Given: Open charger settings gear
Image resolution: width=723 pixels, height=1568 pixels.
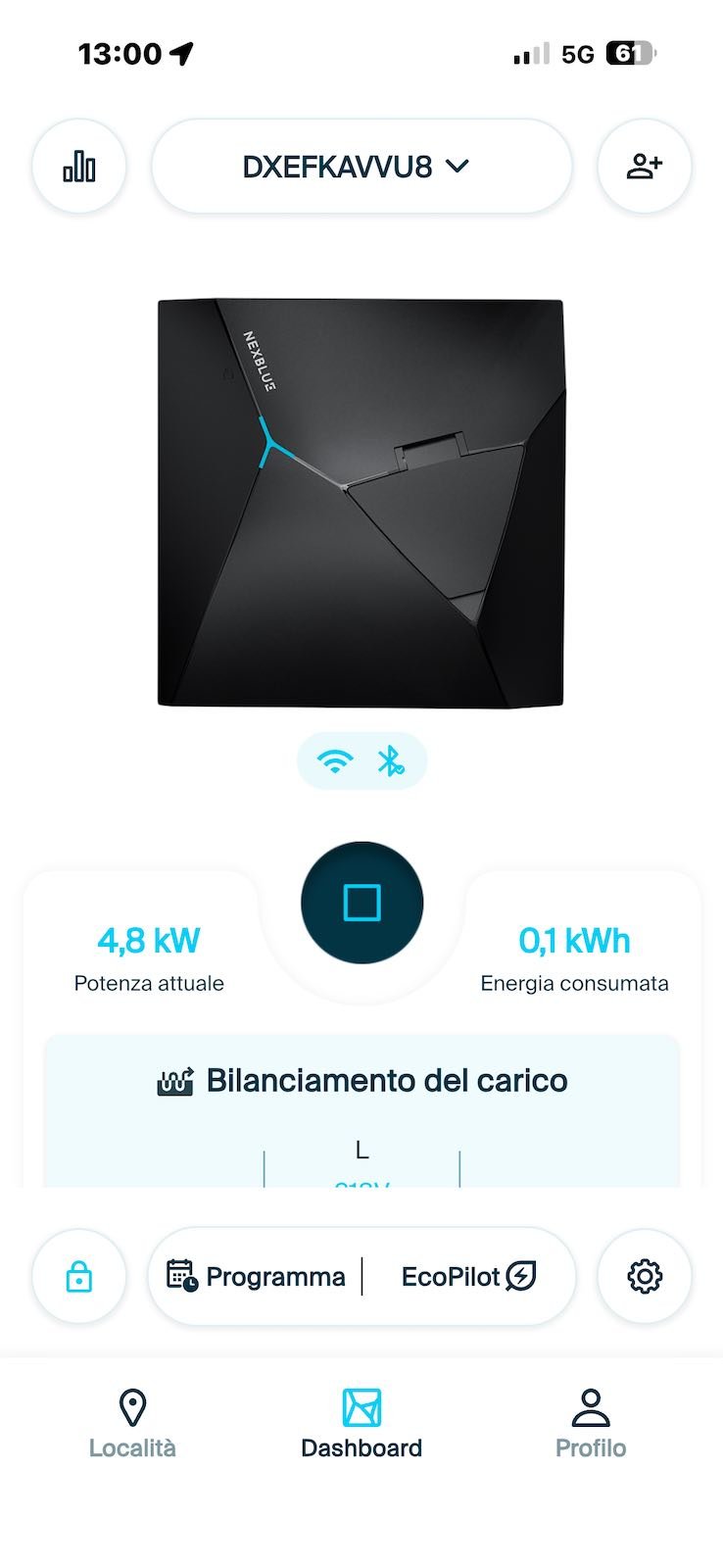Looking at the screenshot, I should coord(645,1276).
